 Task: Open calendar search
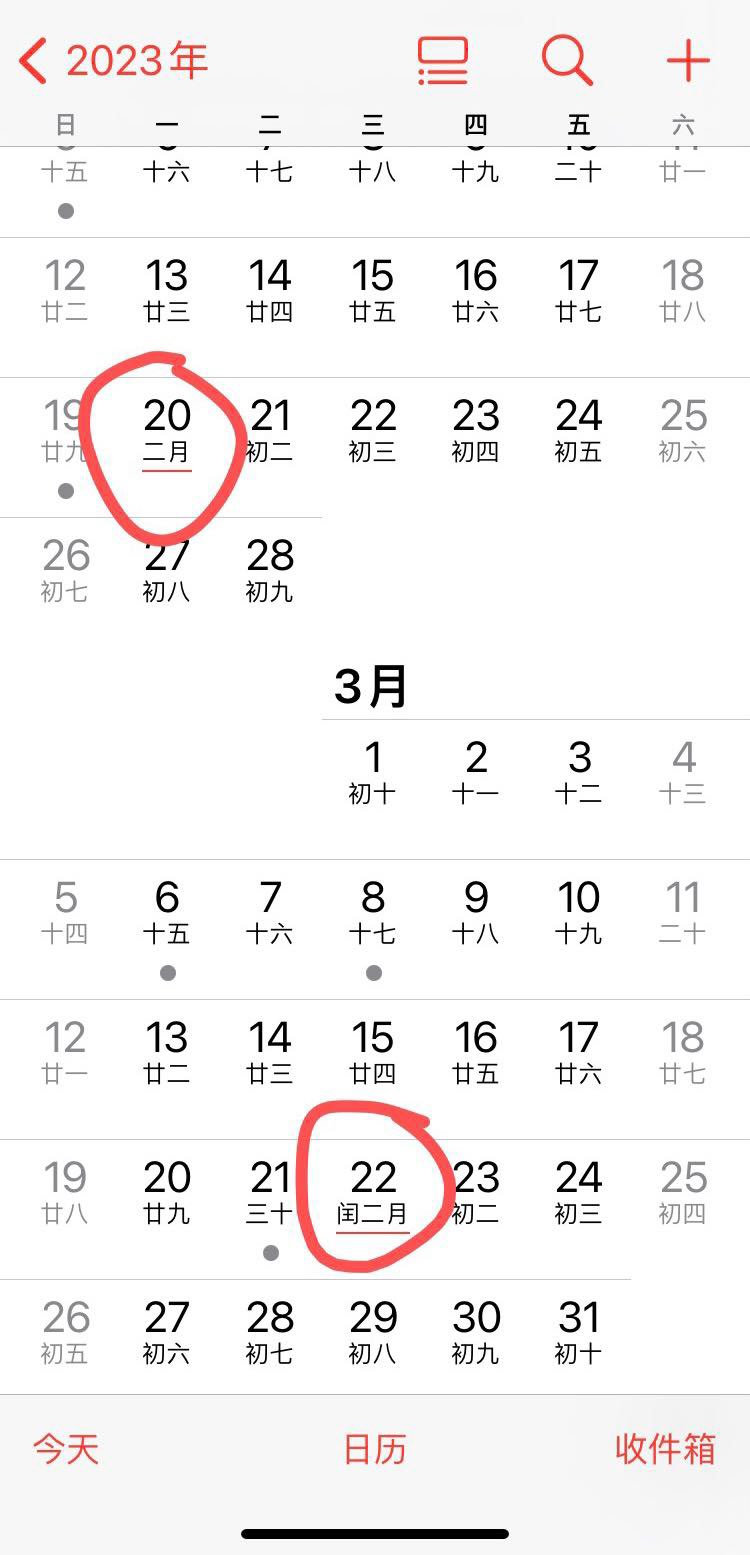pyautogui.click(x=567, y=61)
